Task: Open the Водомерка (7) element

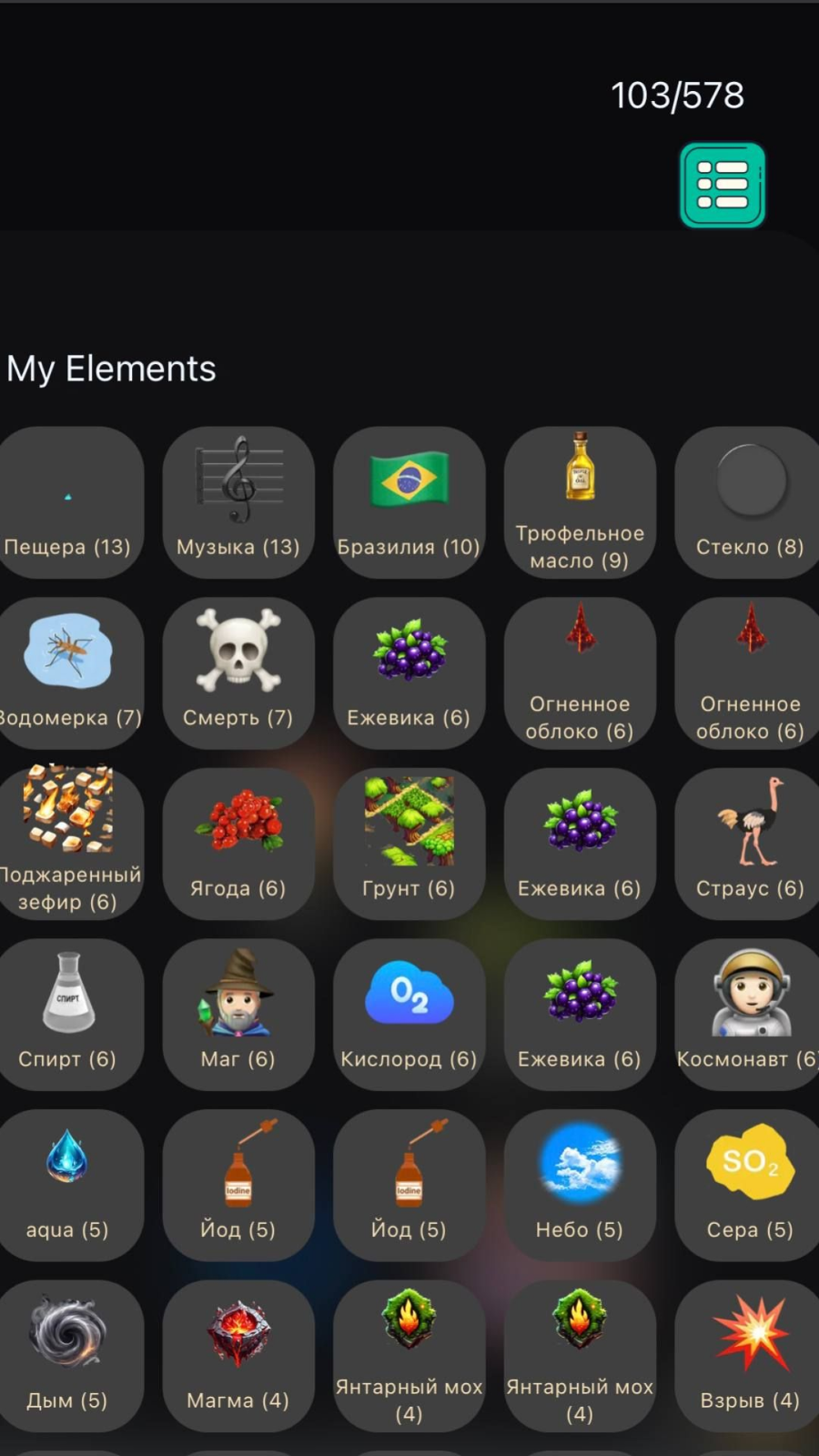Action: [x=68, y=673]
